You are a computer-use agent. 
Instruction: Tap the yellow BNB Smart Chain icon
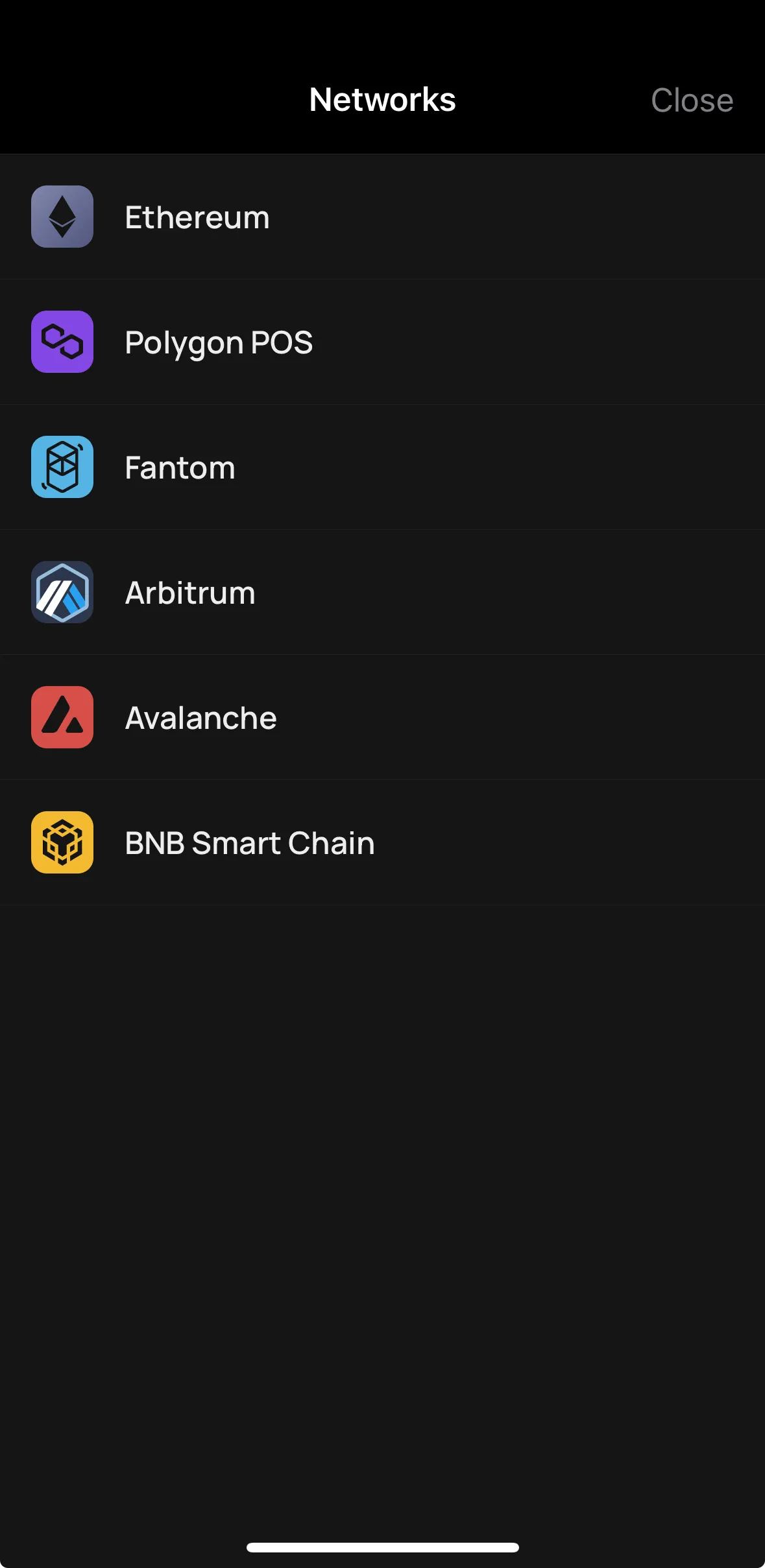(62, 842)
